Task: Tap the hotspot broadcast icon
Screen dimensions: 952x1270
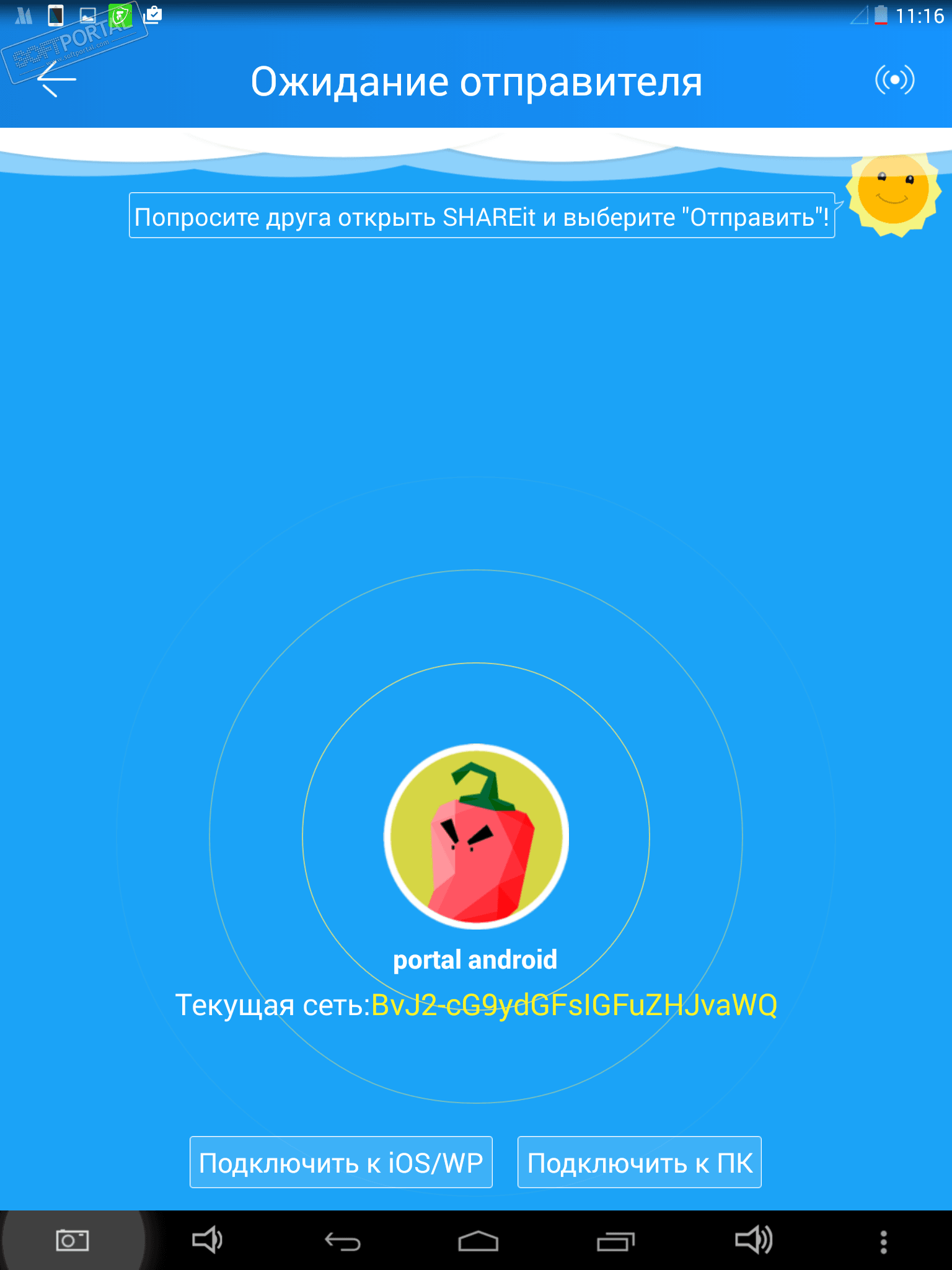Action: click(894, 80)
